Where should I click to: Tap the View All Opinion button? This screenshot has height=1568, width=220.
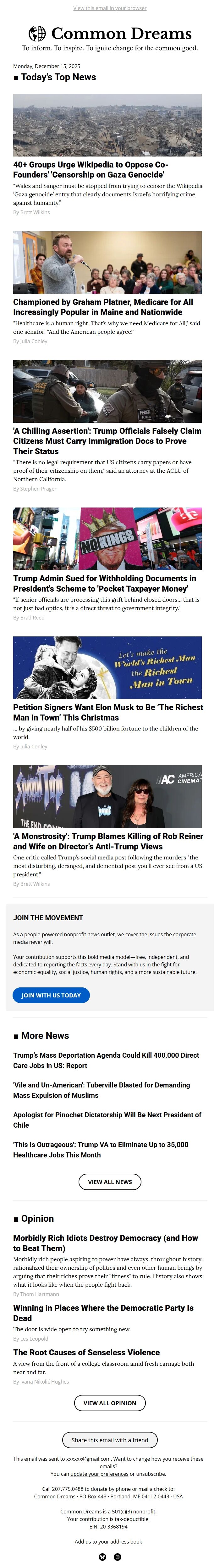pyautogui.click(x=110, y=1402)
